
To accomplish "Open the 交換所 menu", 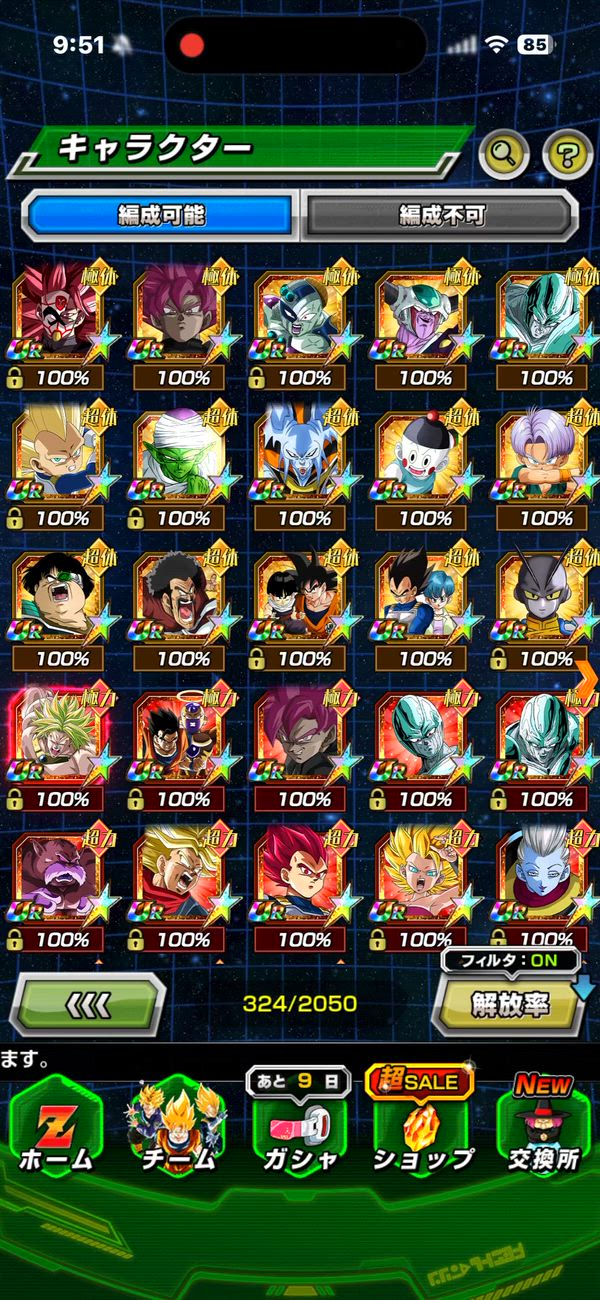I will 543,1125.
